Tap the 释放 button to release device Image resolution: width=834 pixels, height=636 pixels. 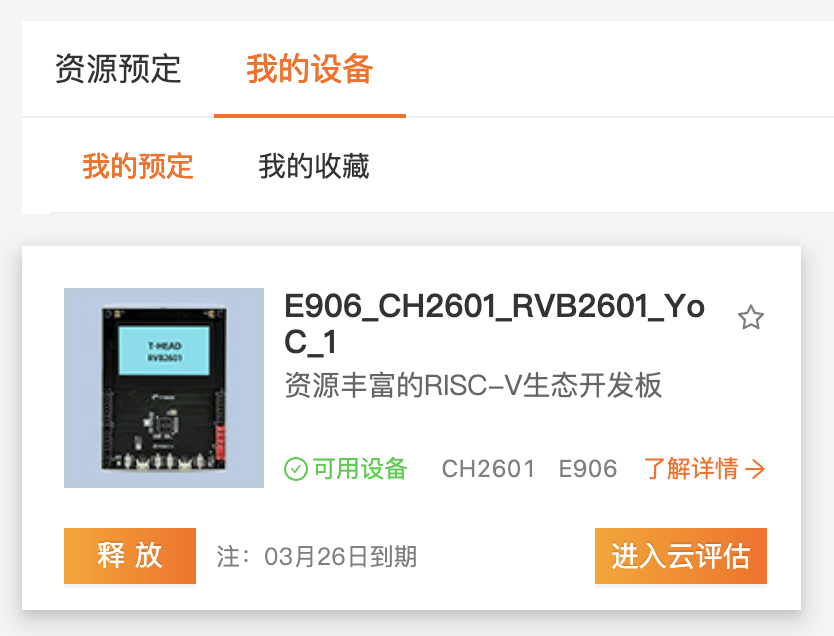(130, 556)
